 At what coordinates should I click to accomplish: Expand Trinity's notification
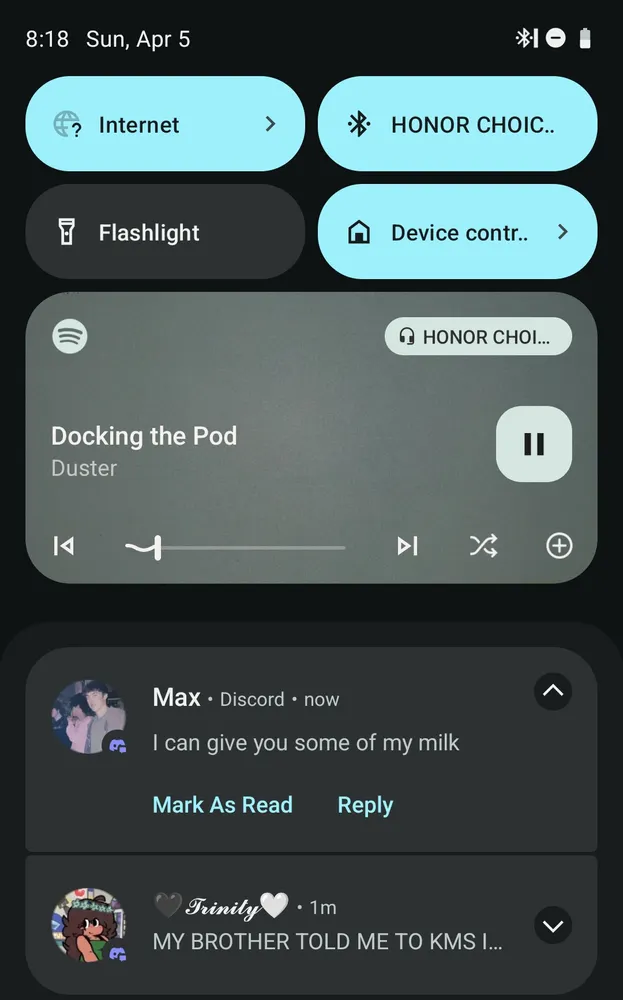(553, 926)
